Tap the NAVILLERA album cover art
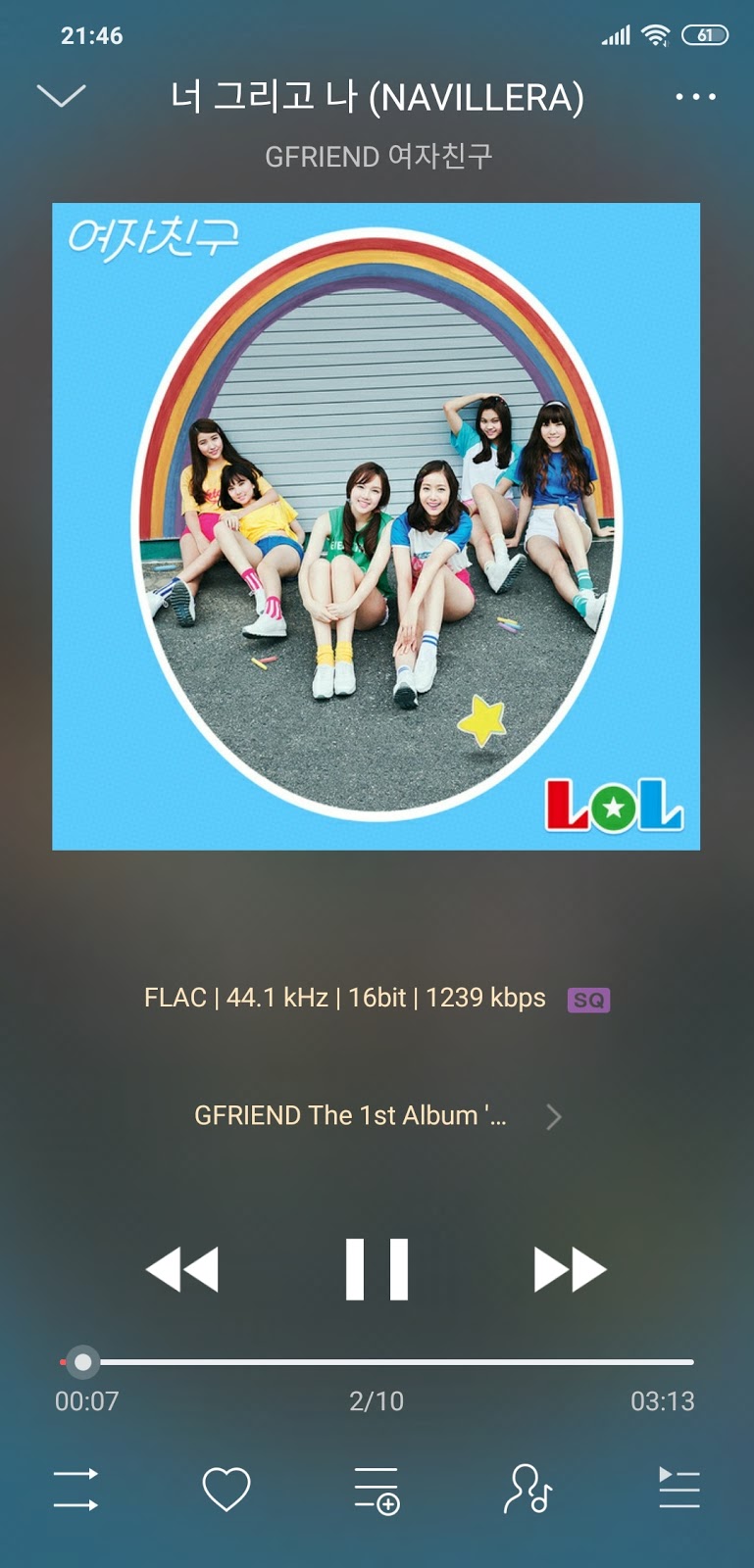 tap(377, 526)
